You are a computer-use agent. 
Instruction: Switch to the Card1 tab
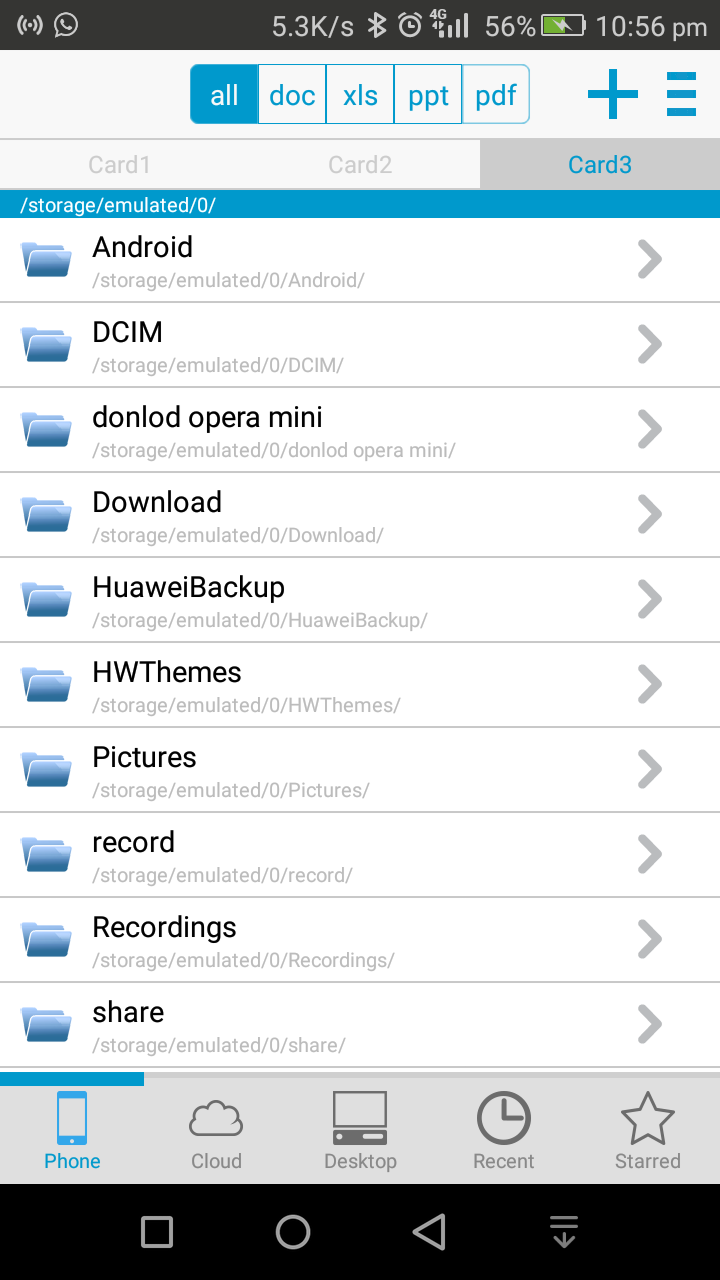click(120, 163)
